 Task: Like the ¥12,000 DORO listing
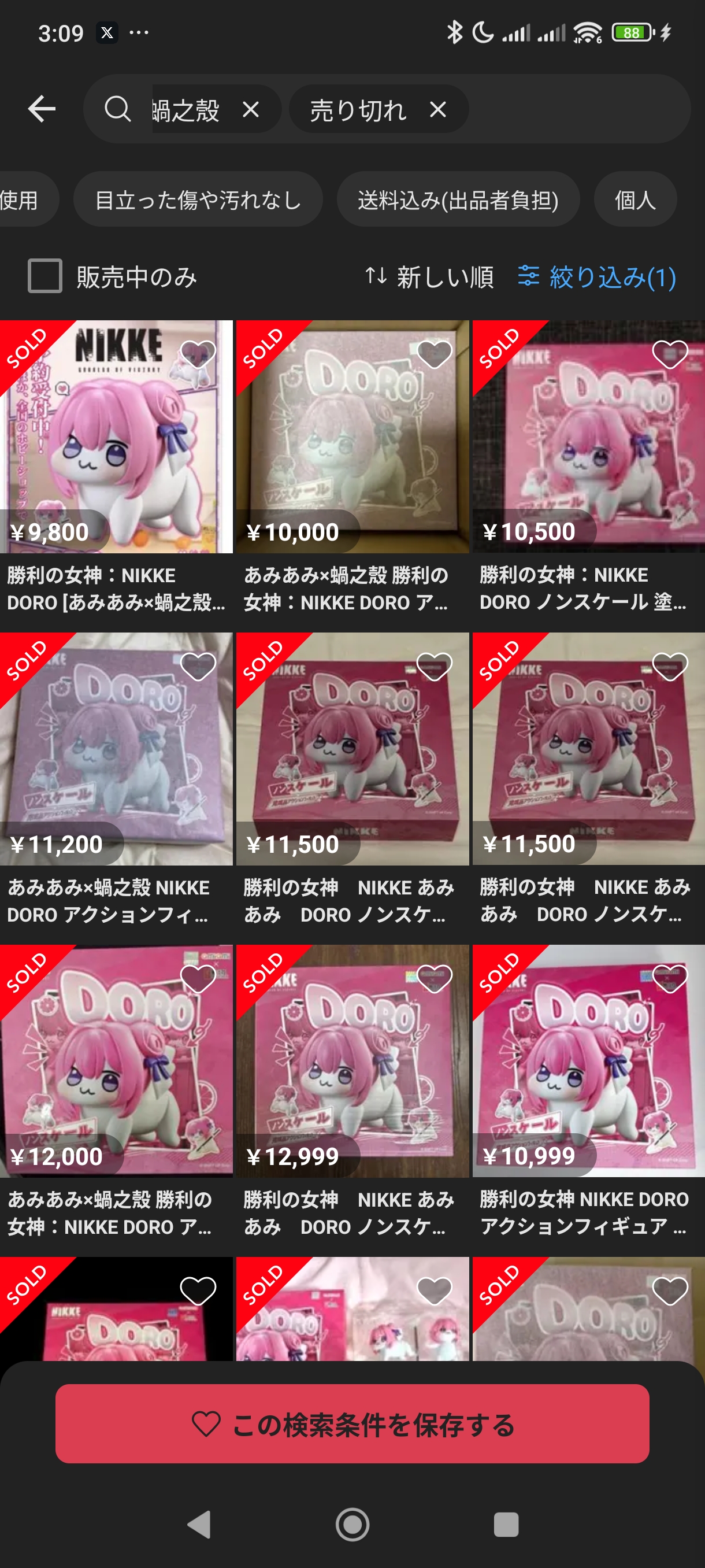(x=198, y=978)
